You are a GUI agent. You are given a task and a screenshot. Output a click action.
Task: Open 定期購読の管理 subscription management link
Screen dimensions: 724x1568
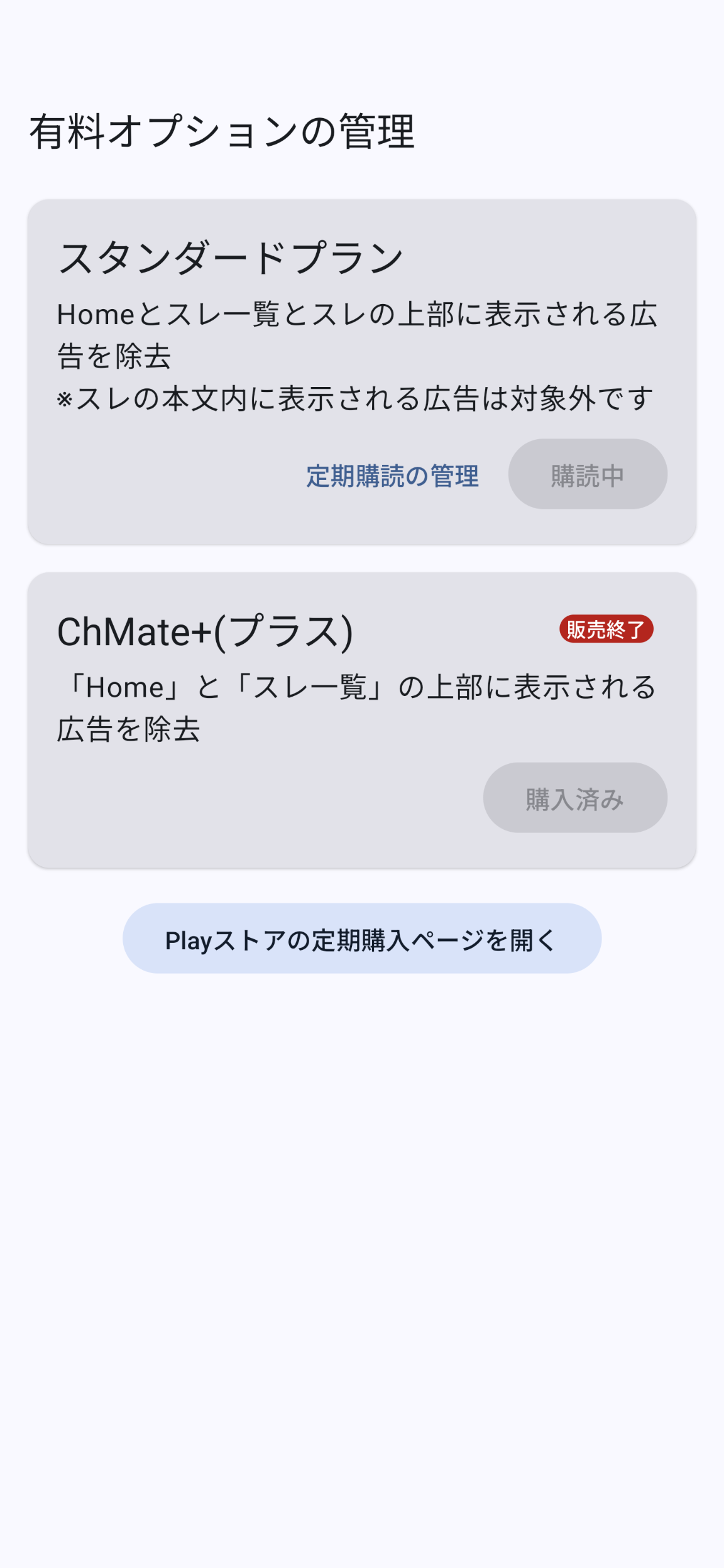[x=392, y=476]
